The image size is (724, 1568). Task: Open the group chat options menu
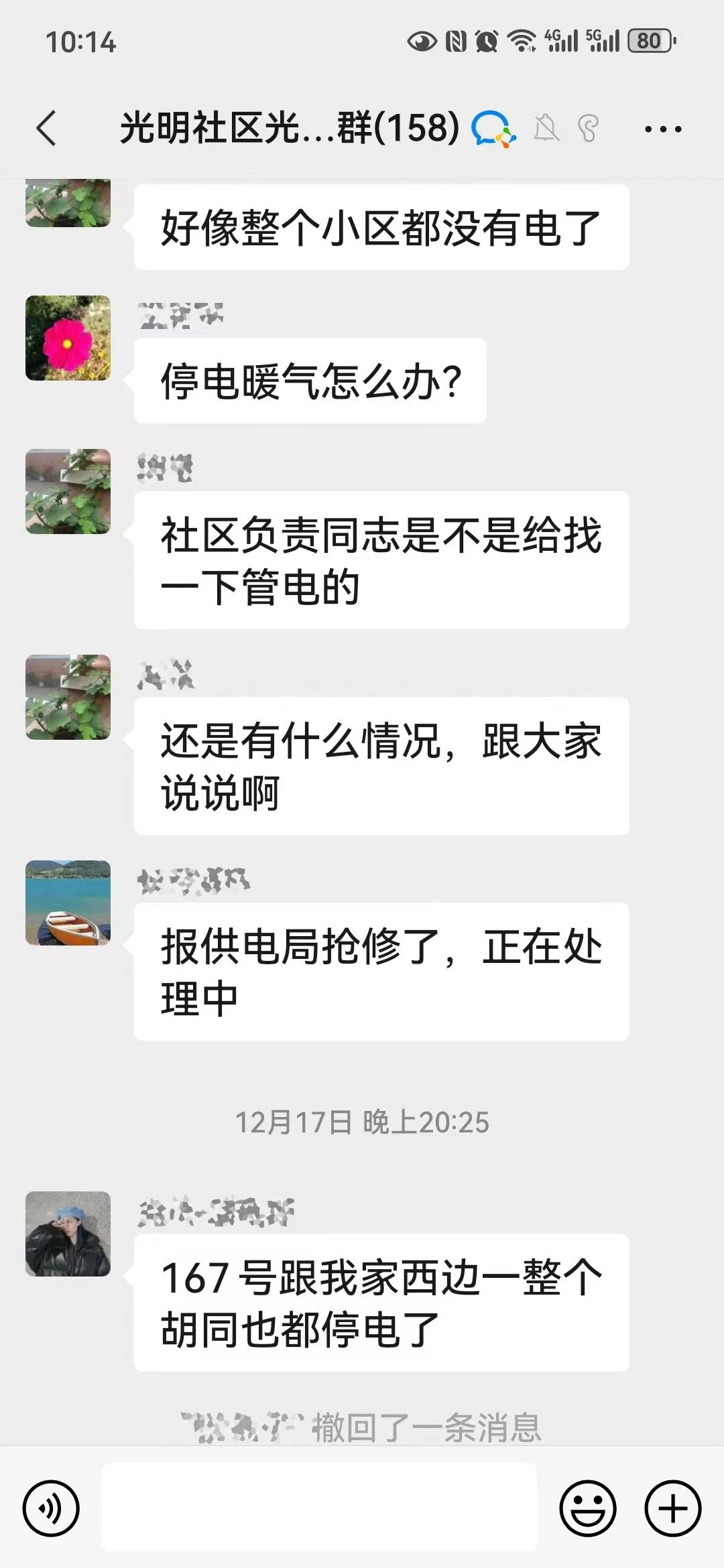pos(662,129)
